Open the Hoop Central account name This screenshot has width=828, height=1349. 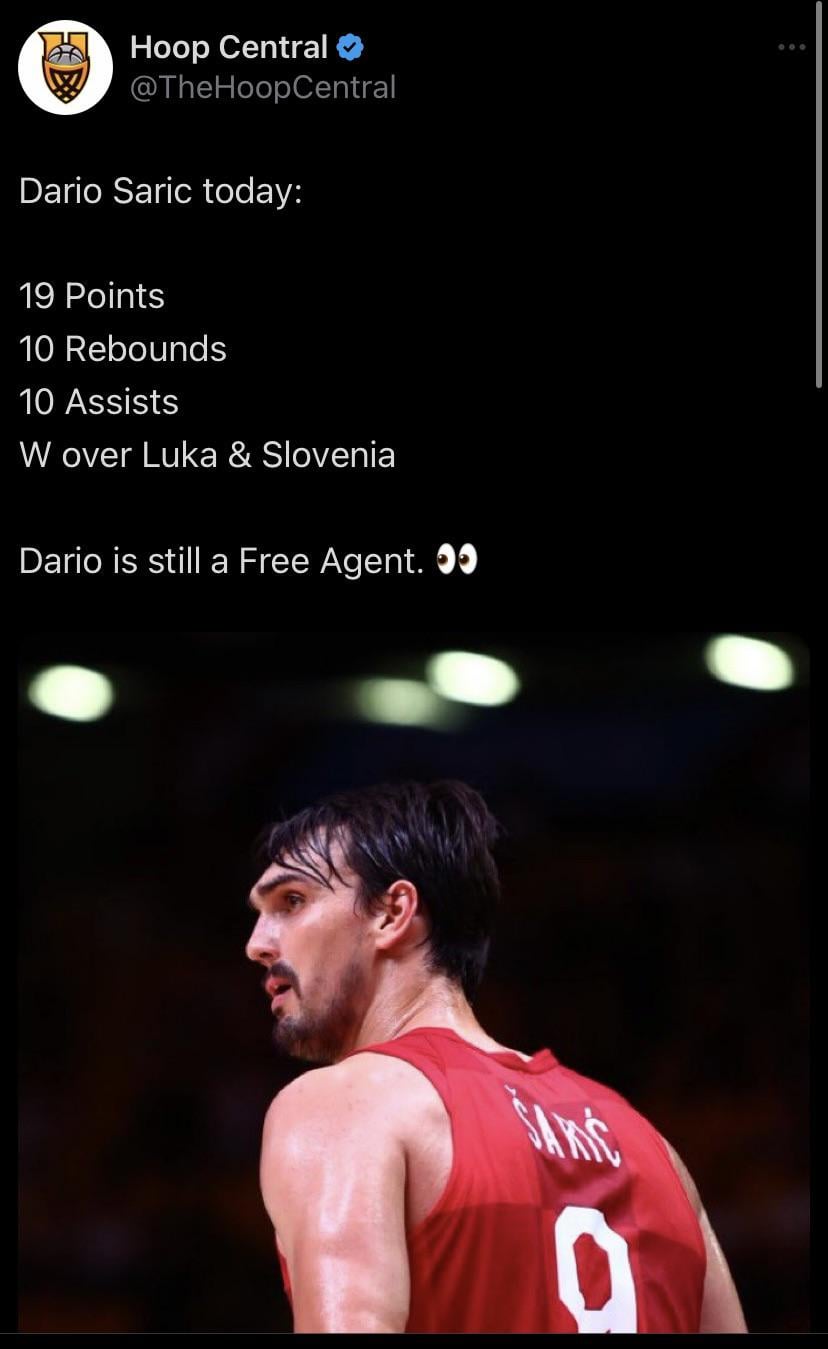click(x=229, y=47)
